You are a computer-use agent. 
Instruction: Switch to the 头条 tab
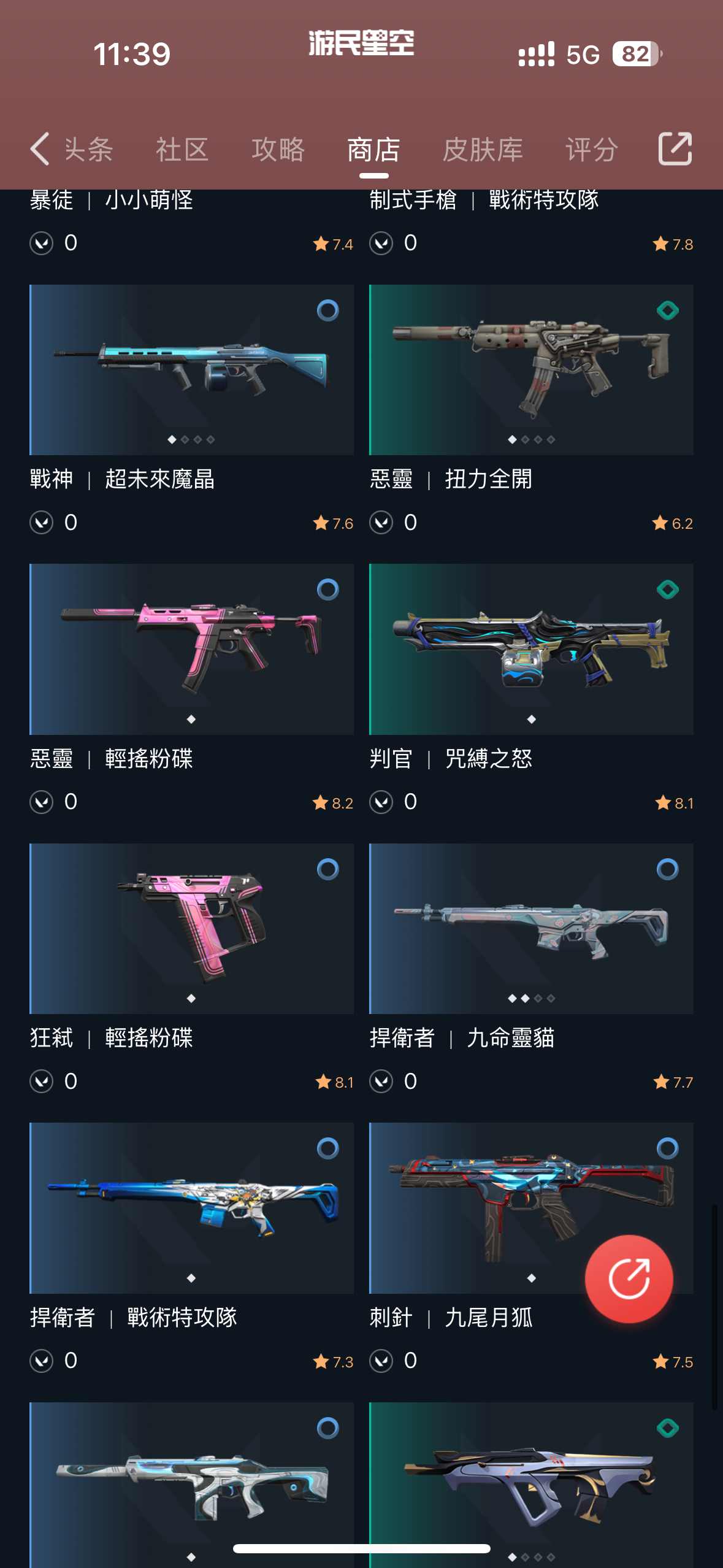89,150
